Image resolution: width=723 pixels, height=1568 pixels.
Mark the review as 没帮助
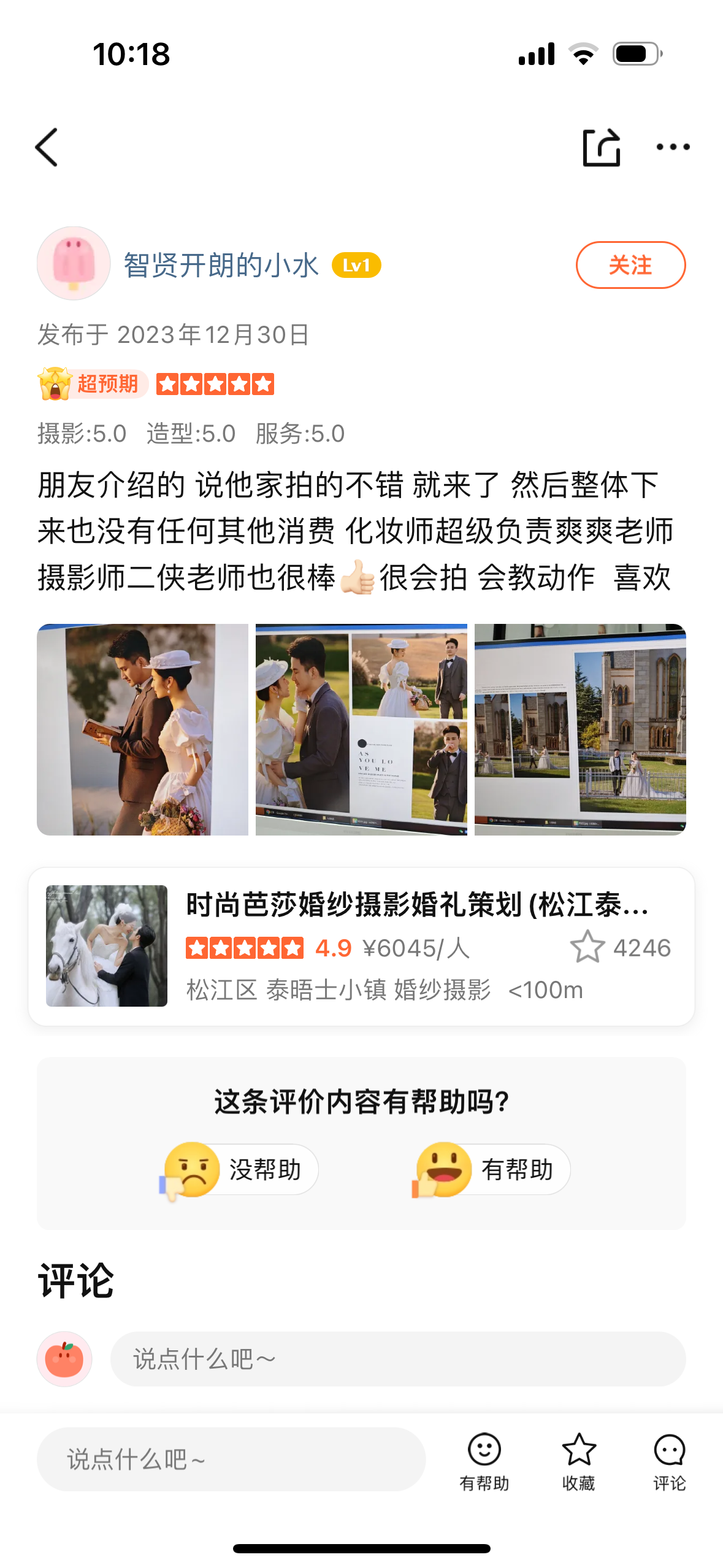click(x=239, y=1169)
